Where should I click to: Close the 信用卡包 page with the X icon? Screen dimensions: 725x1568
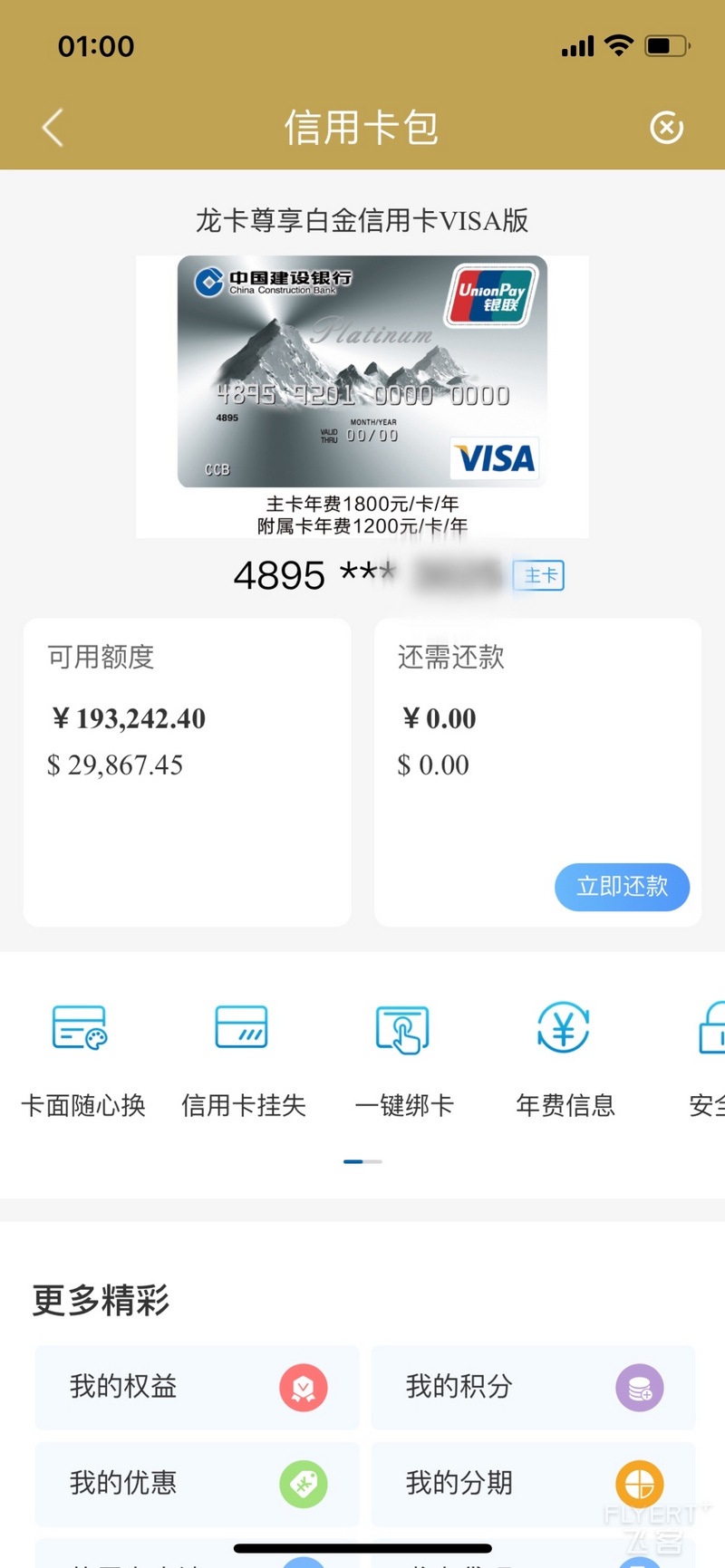pyautogui.click(x=667, y=128)
